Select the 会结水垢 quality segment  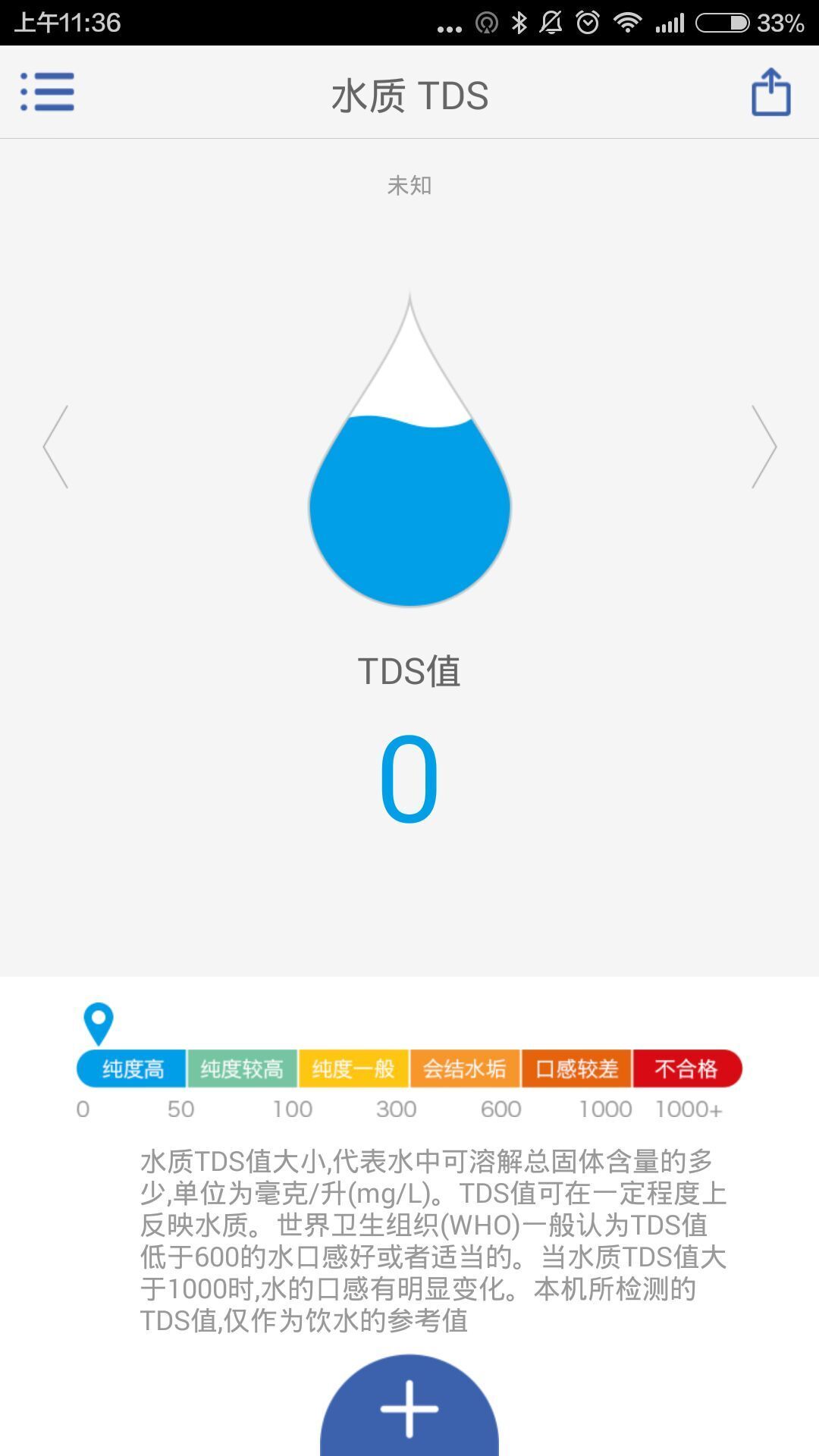pyautogui.click(x=464, y=1070)
